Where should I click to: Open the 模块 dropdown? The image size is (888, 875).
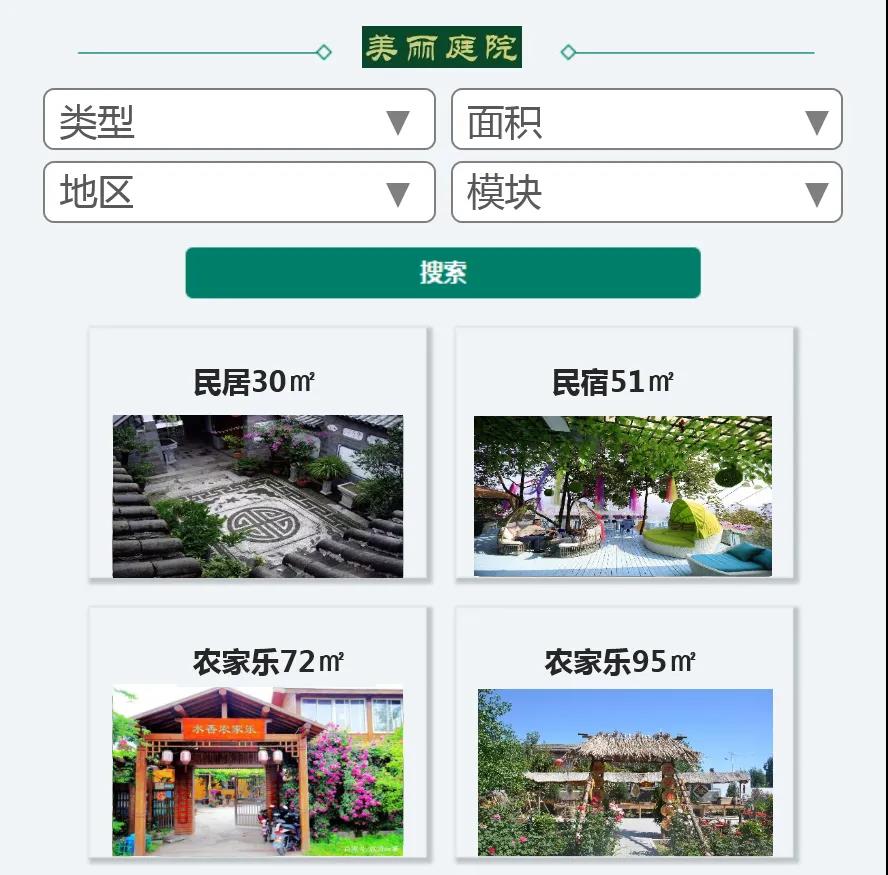646,192
